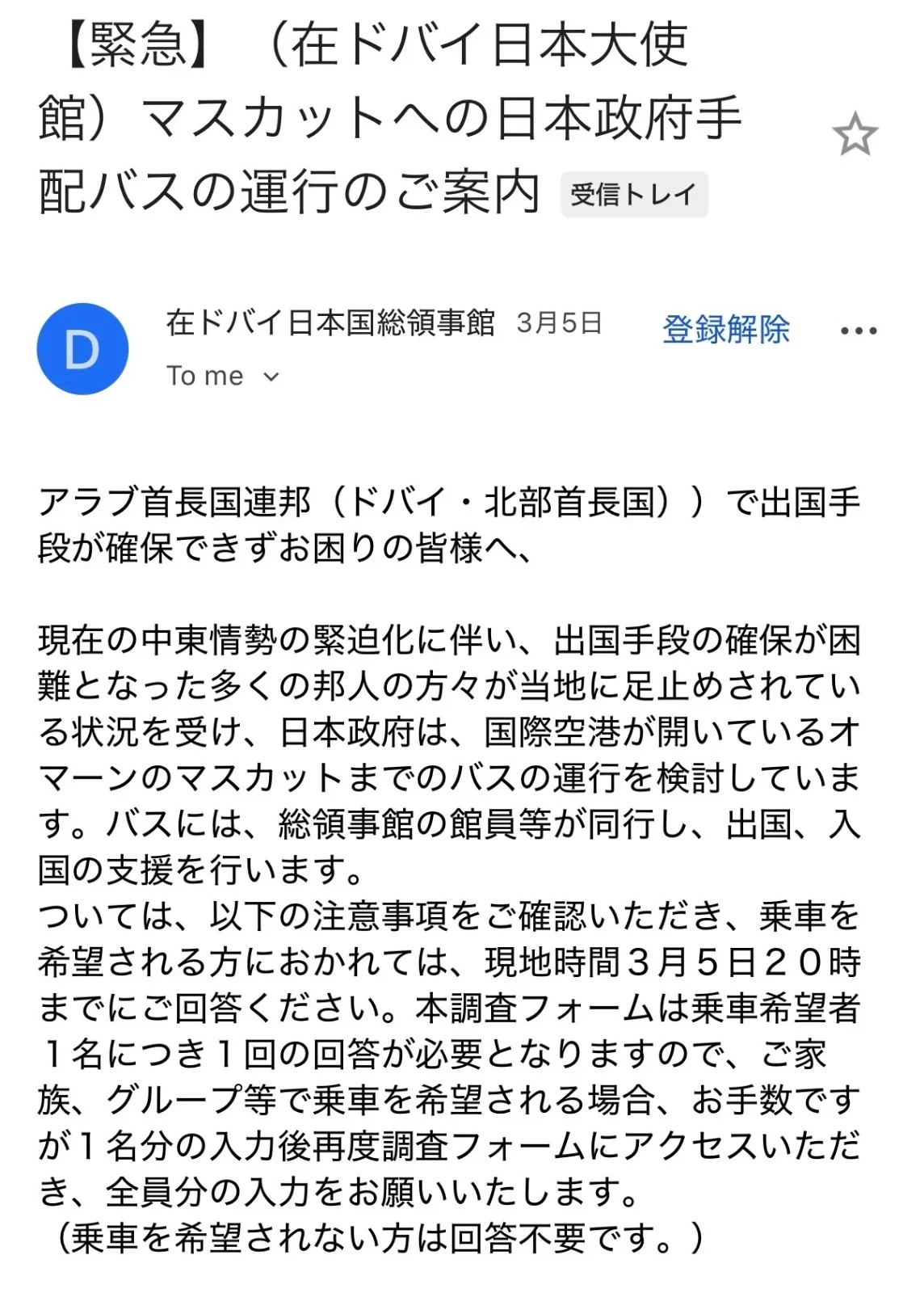Open the sender avatar D
The width and height of the screenshot is (924, 1293).
(82, 349)
